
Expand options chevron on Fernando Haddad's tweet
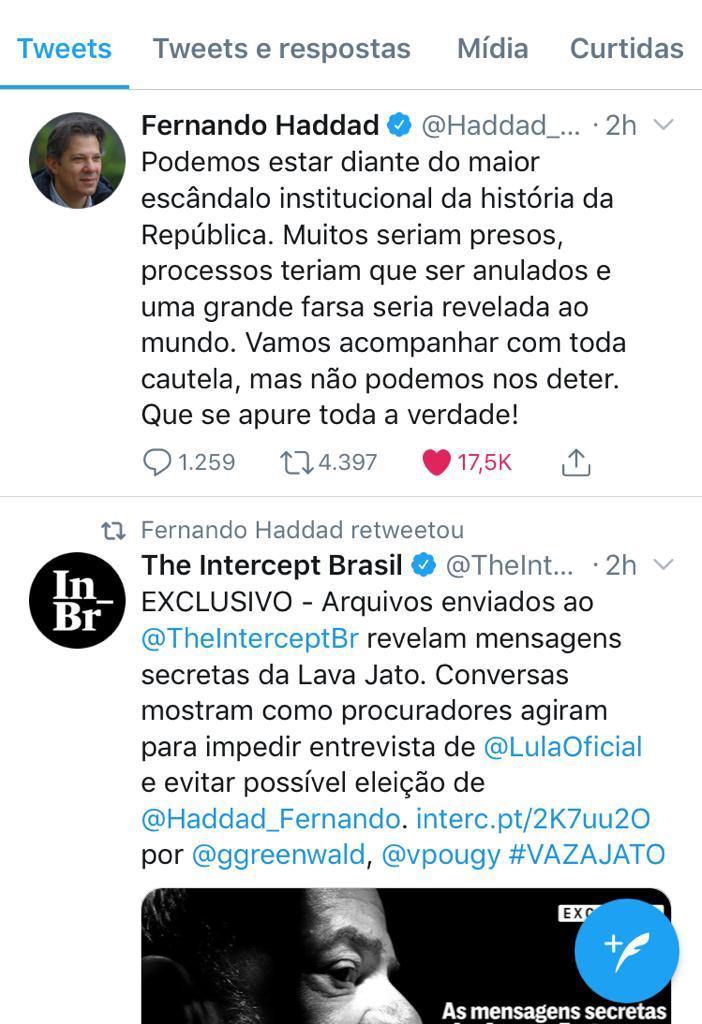[x=663, y=125]
